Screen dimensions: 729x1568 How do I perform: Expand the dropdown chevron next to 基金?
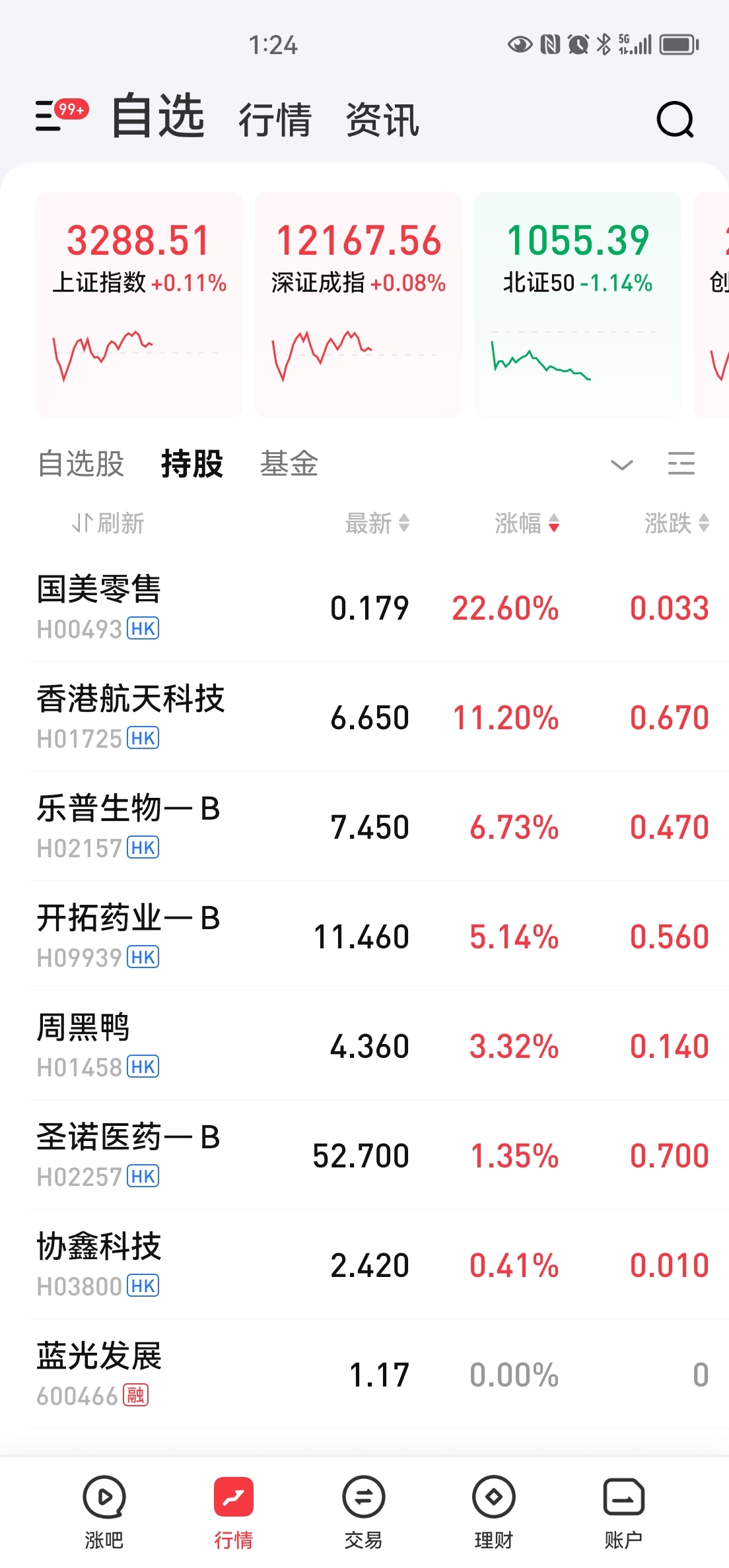click(621, 465)
